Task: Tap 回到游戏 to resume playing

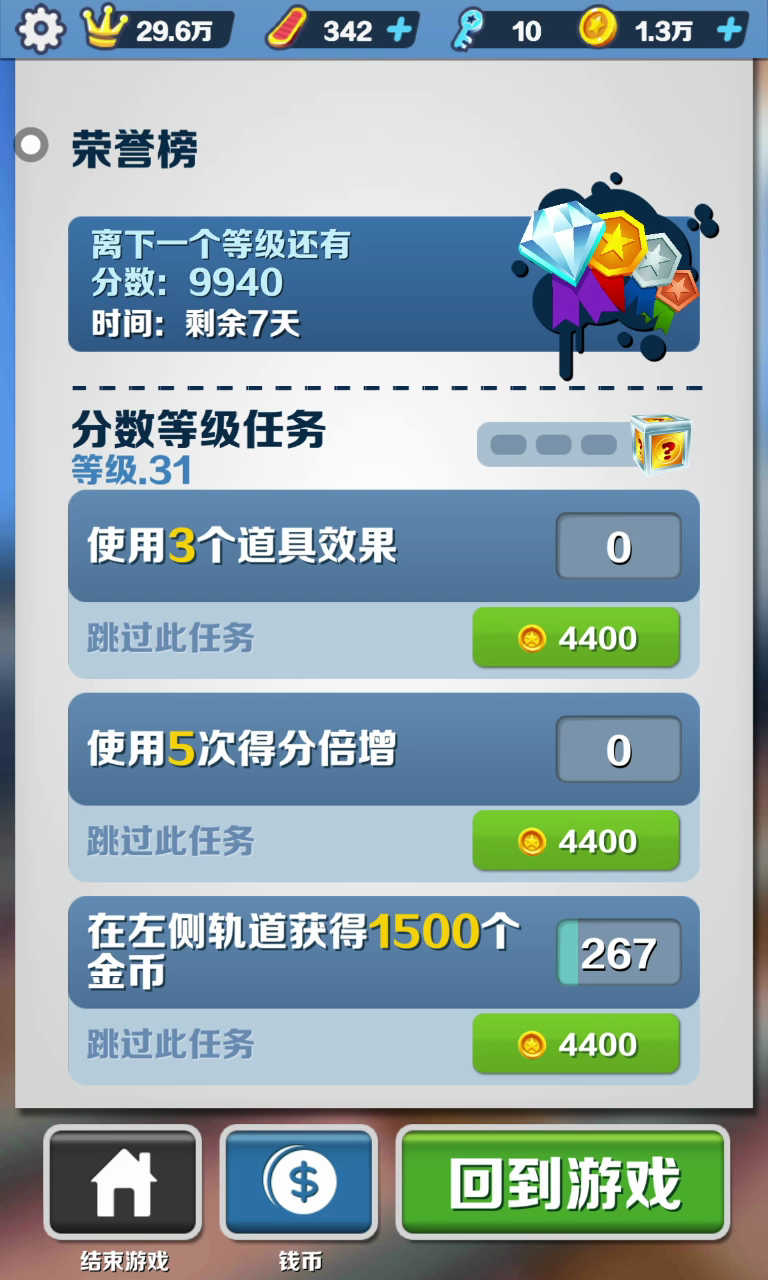Action: (564, 1184)
